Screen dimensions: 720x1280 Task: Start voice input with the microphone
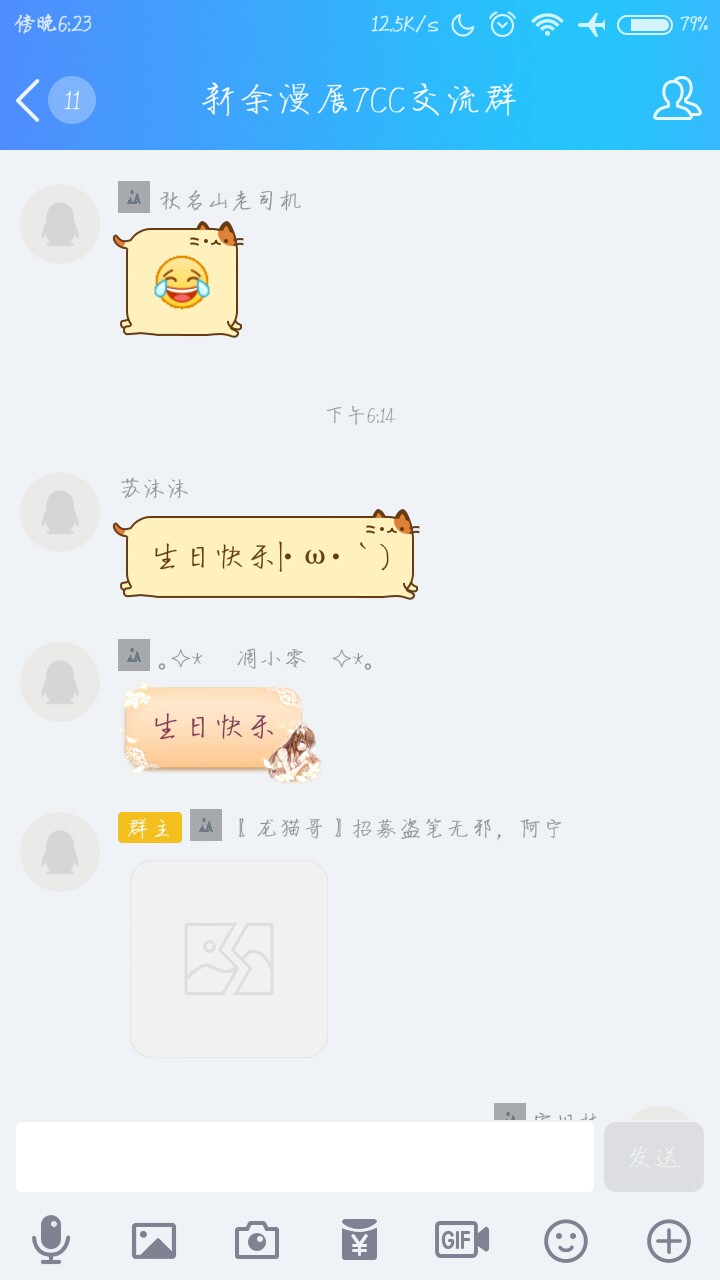click(x=50, y=1241)
